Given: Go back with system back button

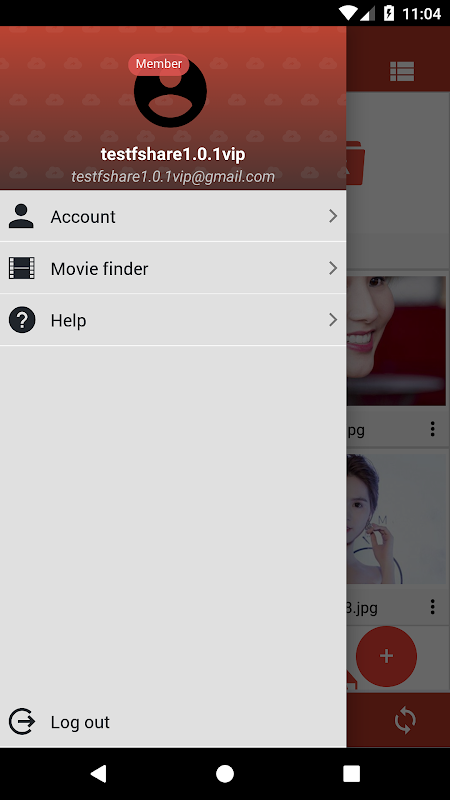Looking at the screenshot, I should pyautogui.click(x=98, y=773).
